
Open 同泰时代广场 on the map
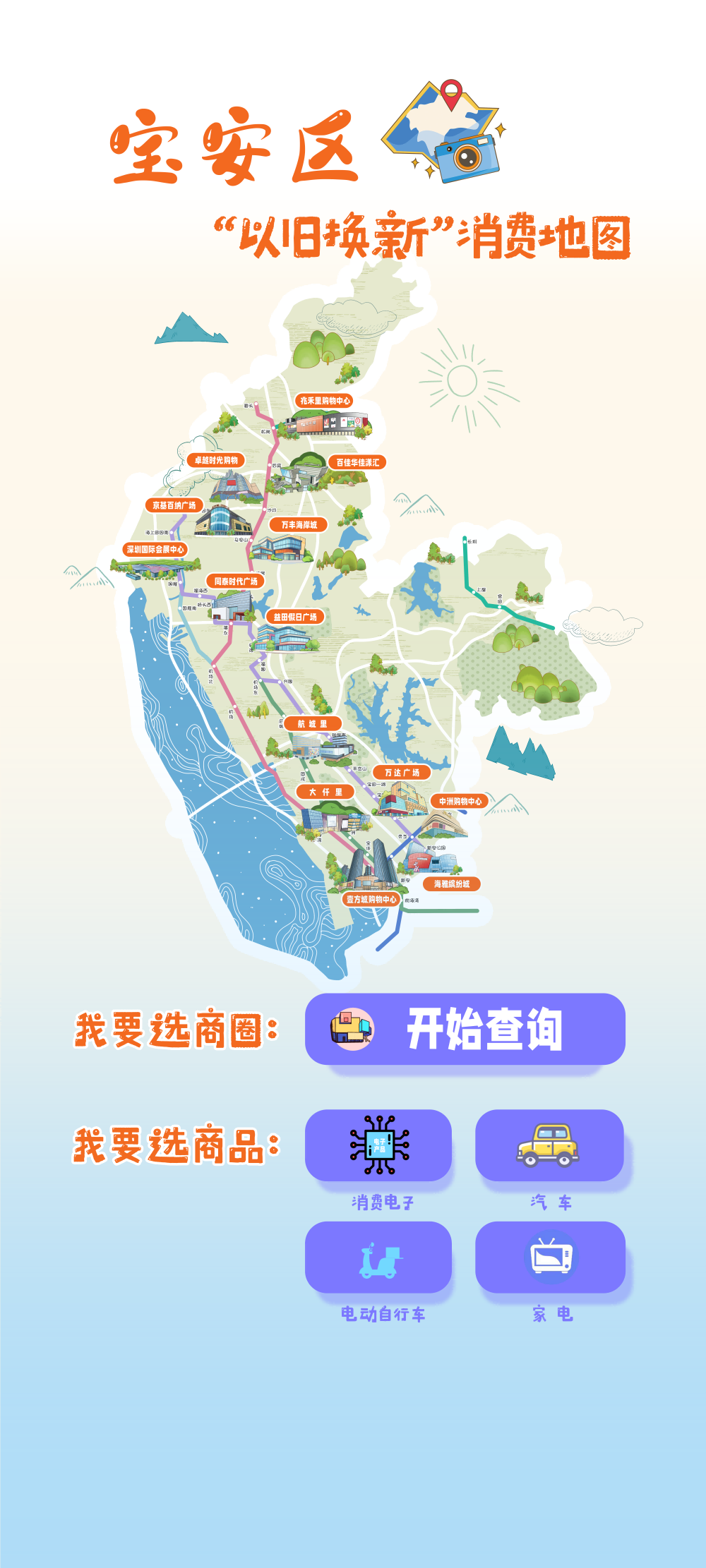pos(236,581)
